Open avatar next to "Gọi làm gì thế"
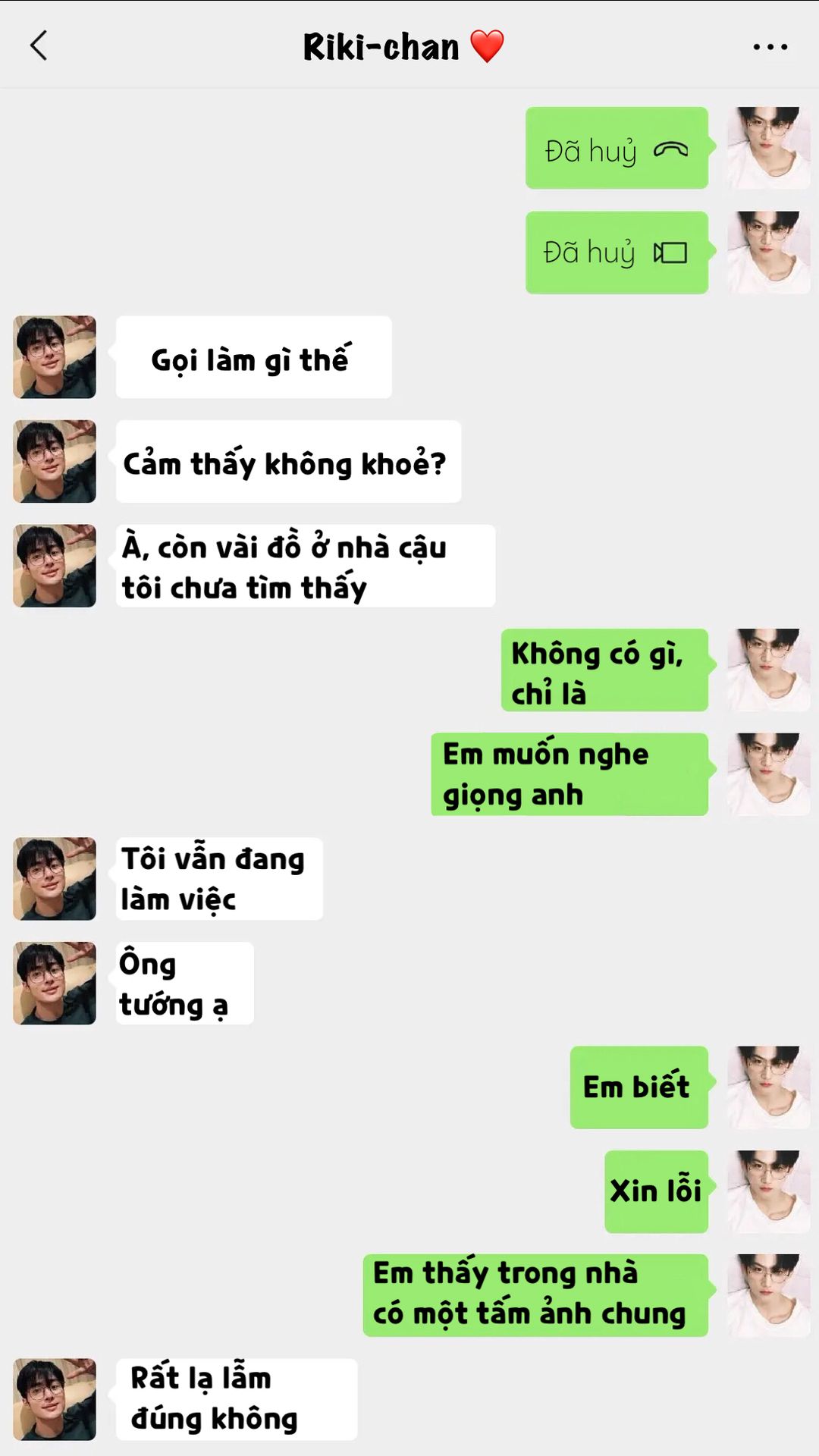Screen dimensions: 819x1456 click(55, 357)
